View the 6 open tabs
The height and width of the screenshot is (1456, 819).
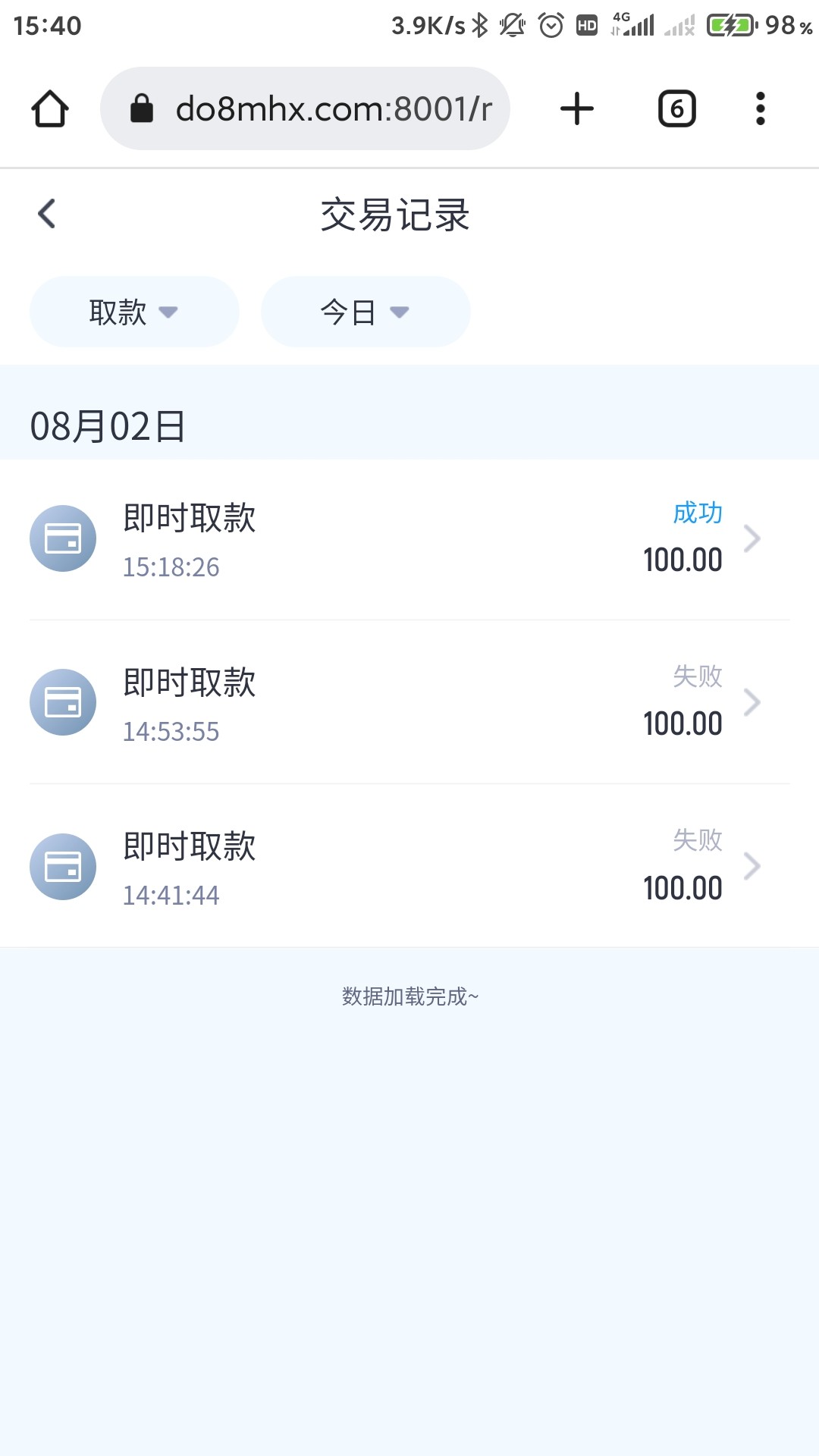[676, 108]
